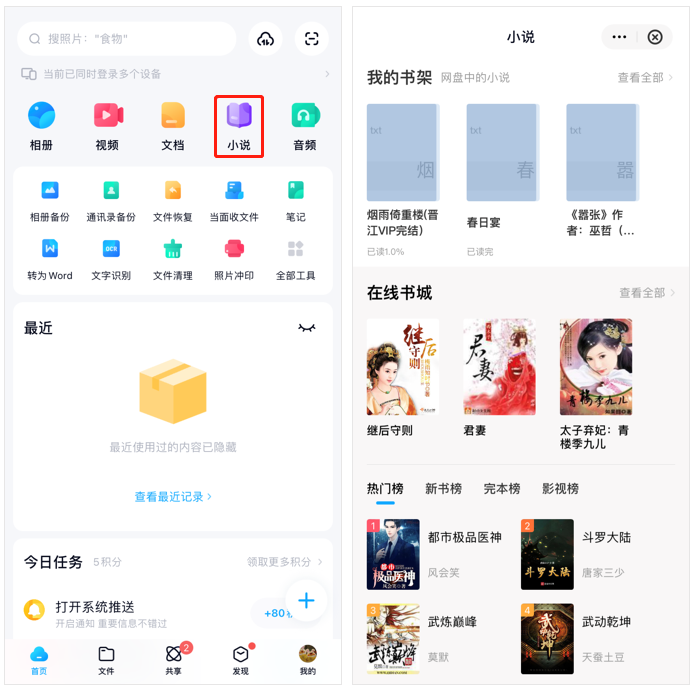Tap the cloud upload icon

[265, 39]
